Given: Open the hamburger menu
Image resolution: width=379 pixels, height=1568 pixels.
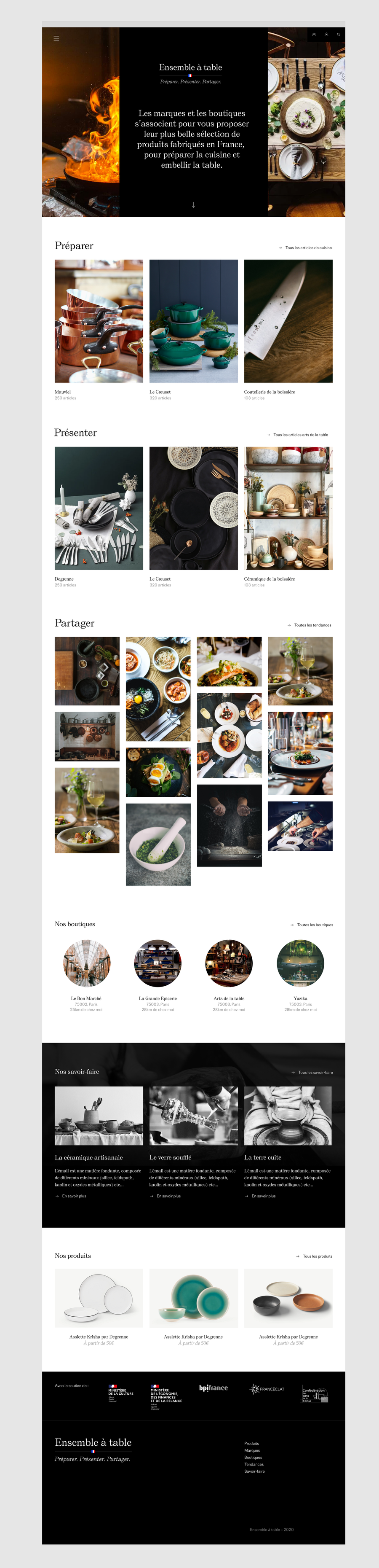Looking at the screenshot, I should [56, 38].
